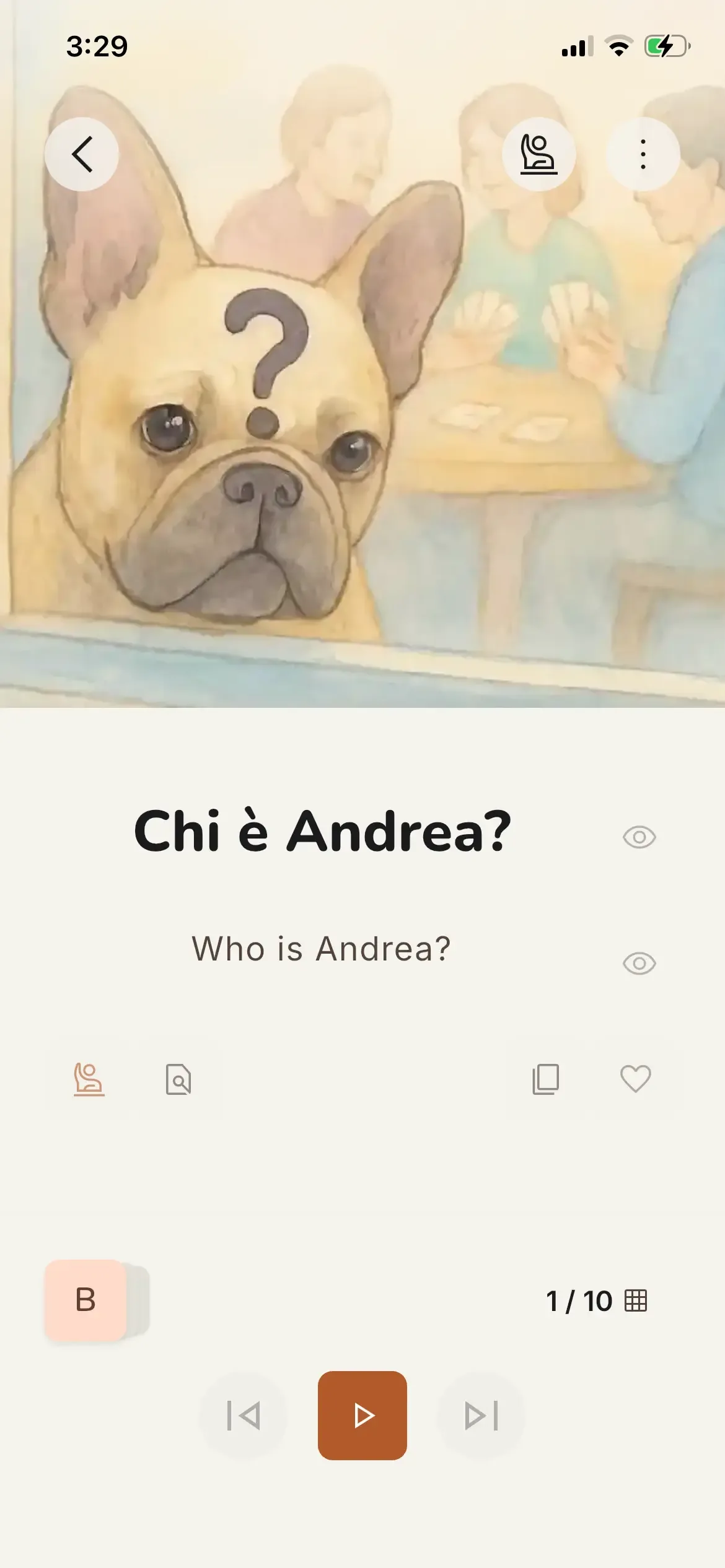Toggle visibility of the Italian sentence

click(x=639, y=837)
